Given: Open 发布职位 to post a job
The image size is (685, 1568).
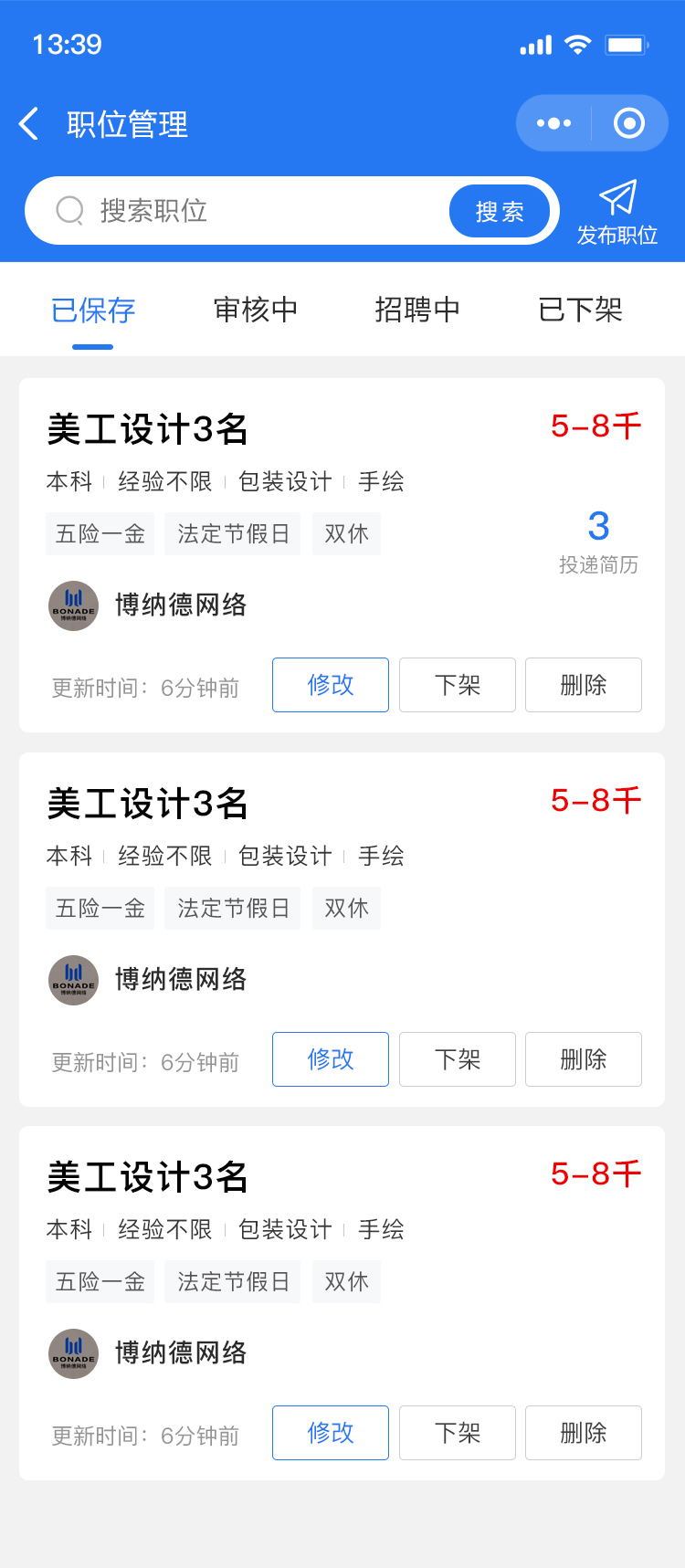Looking at the screenshot, I should pos(617,213).
